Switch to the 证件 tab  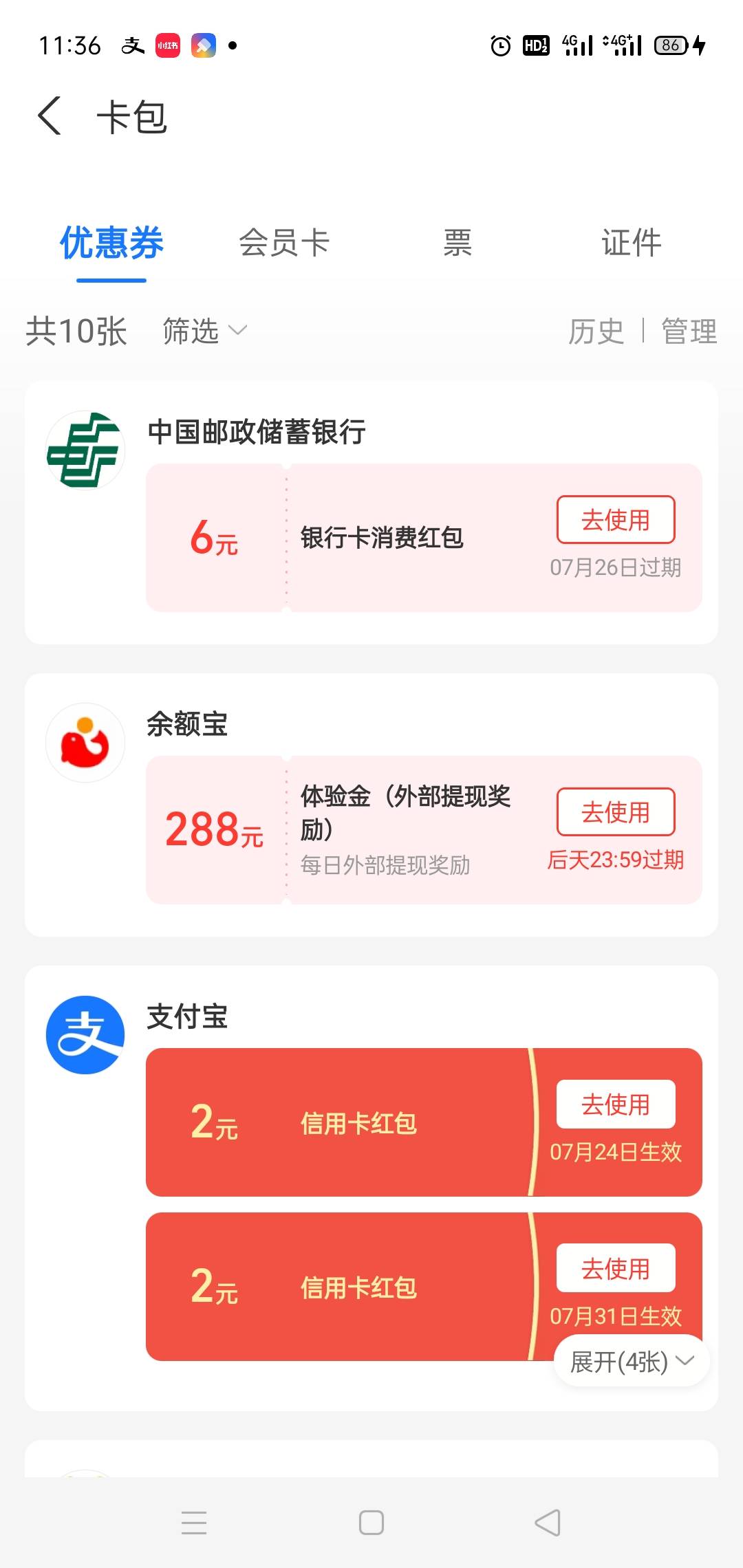pyautogui.click(x=631, y=243)
